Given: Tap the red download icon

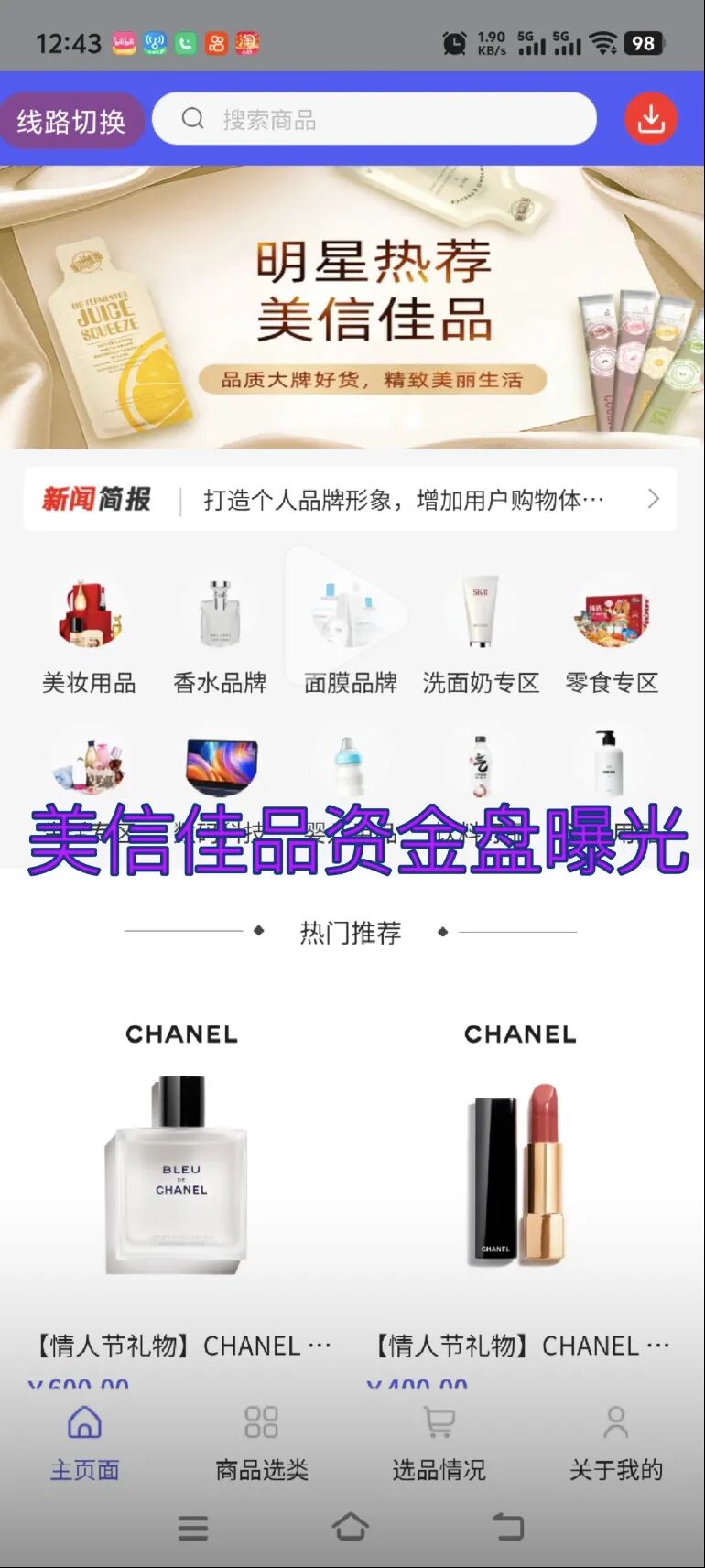Looking at the screenshot, I should point(650,119).
